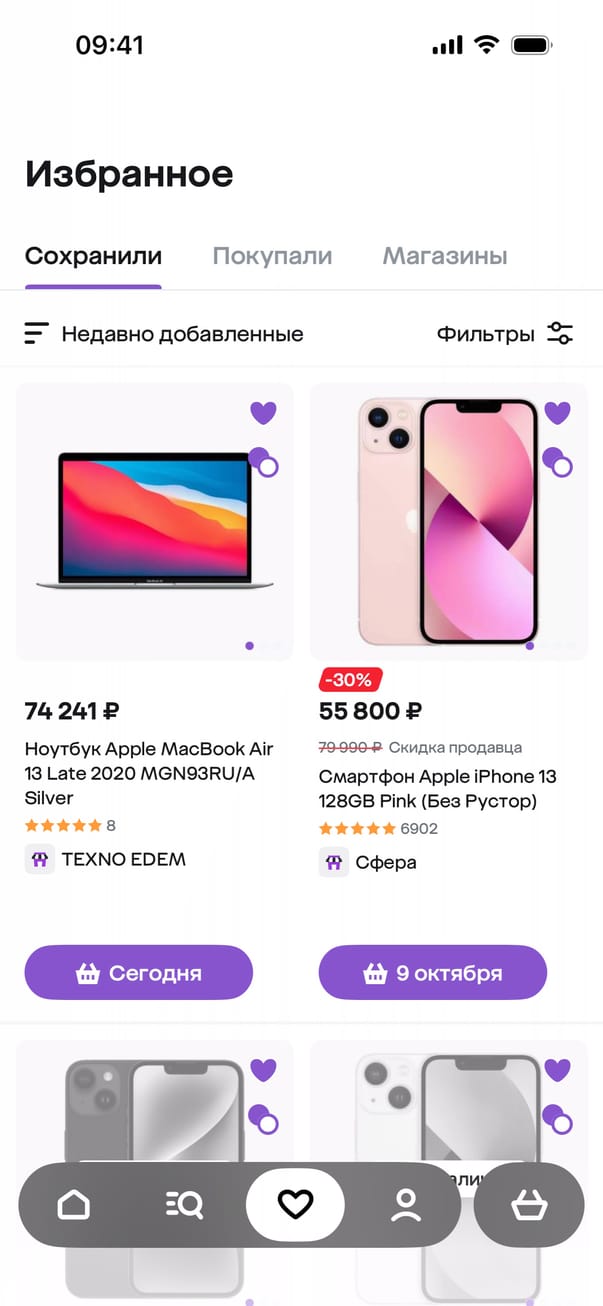Viewport: 603px width, 1306px height.
Task: Switch to the Покупали tab
Action: 272,256
